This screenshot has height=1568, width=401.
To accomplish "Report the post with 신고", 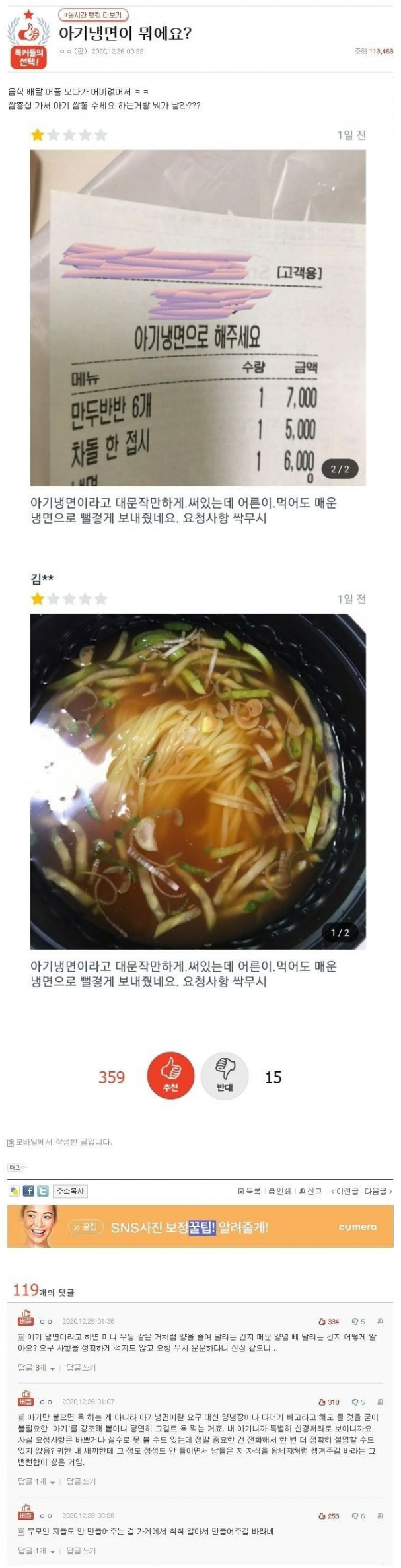I will 310,1190.
